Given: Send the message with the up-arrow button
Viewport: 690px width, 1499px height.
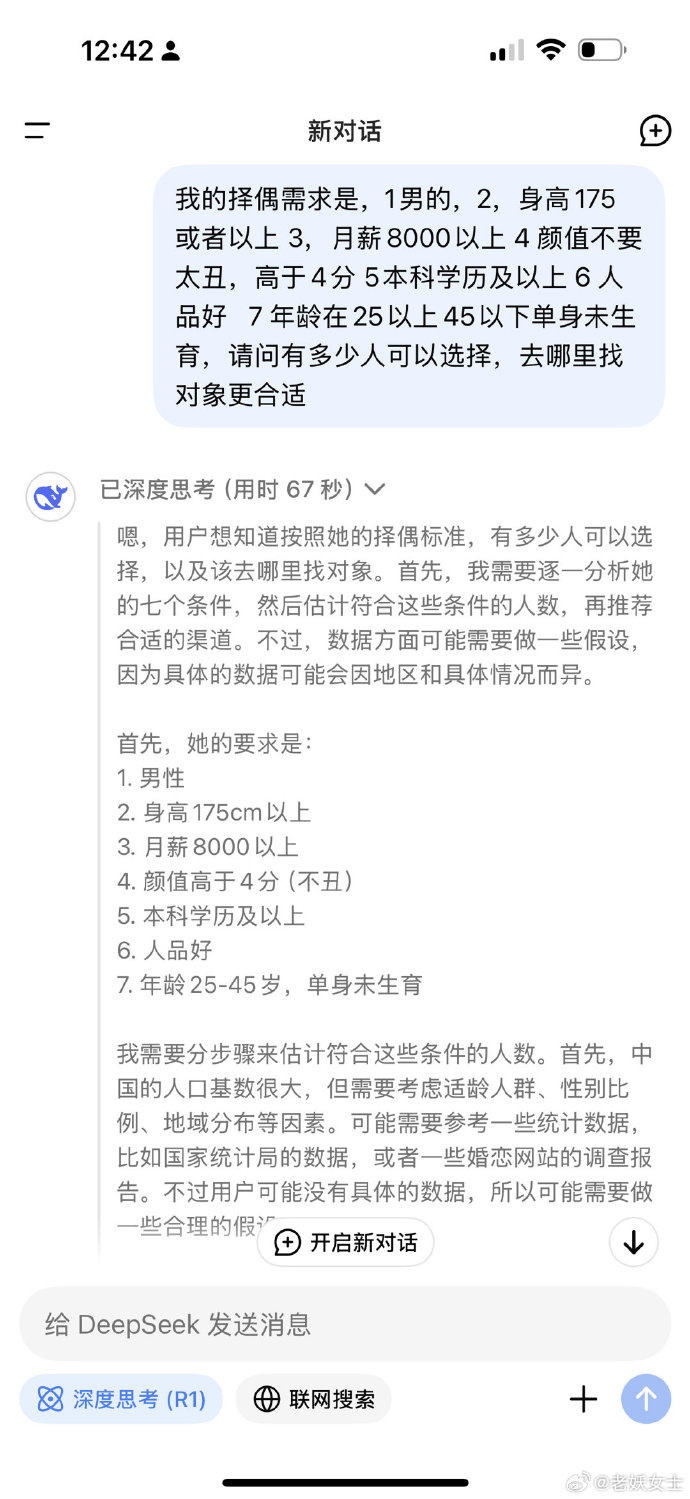Looking at the screenshot, I should point(646,1399).
